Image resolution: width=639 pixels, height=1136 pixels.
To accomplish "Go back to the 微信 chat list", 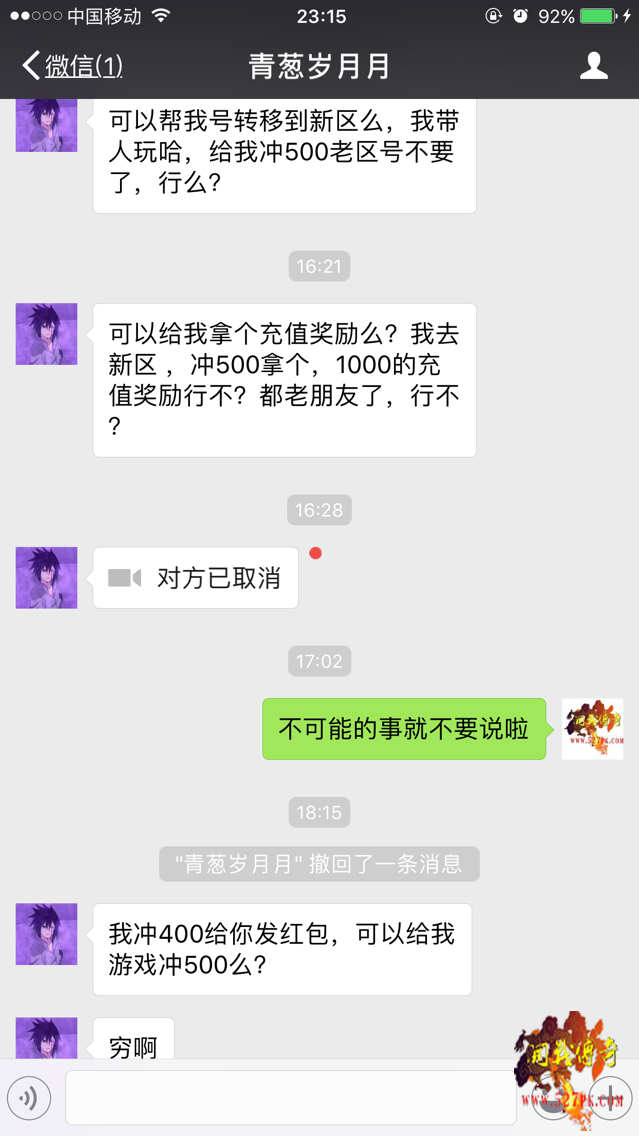I will click(x=72, y=66).
